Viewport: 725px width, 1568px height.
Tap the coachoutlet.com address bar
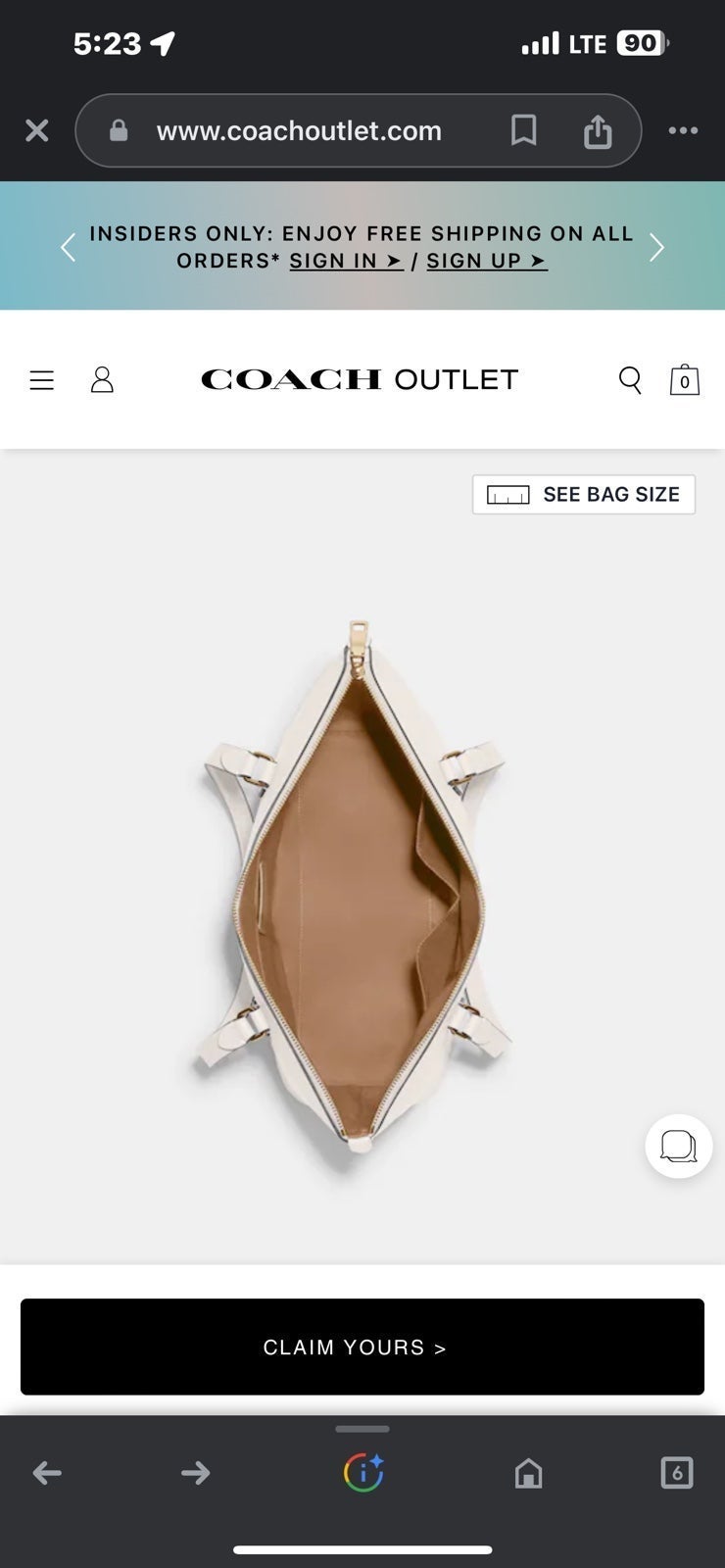(298, 130)
